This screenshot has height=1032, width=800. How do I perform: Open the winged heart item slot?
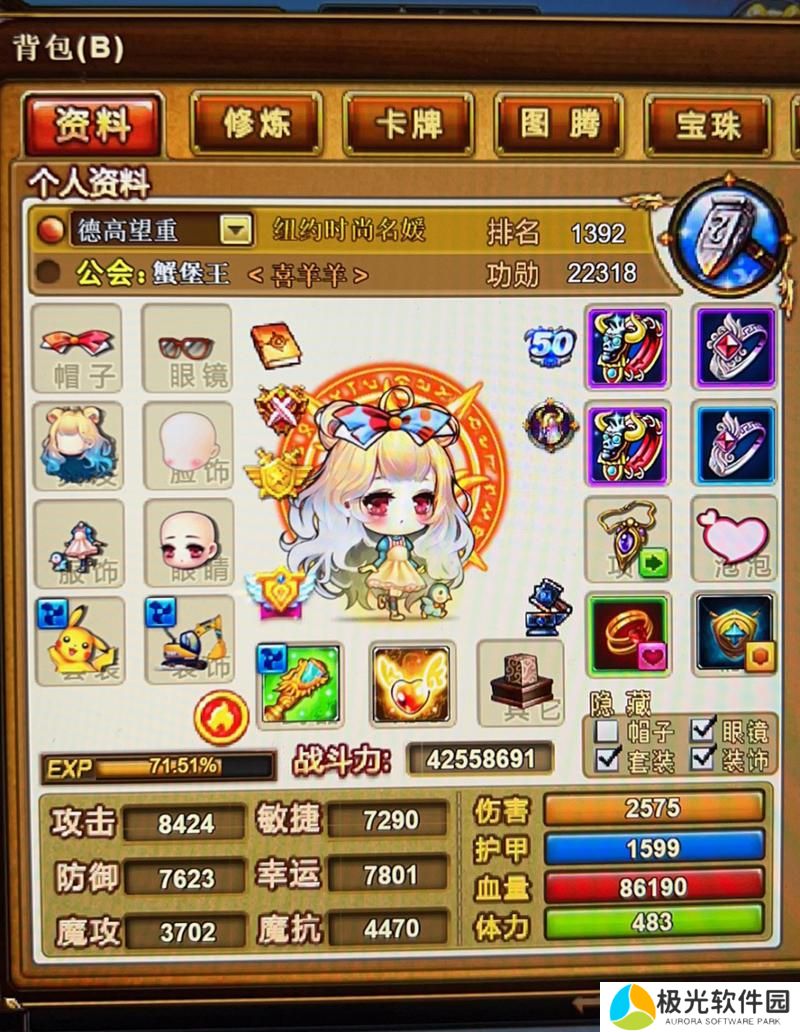pyautogui.click(x=412, y=683)
